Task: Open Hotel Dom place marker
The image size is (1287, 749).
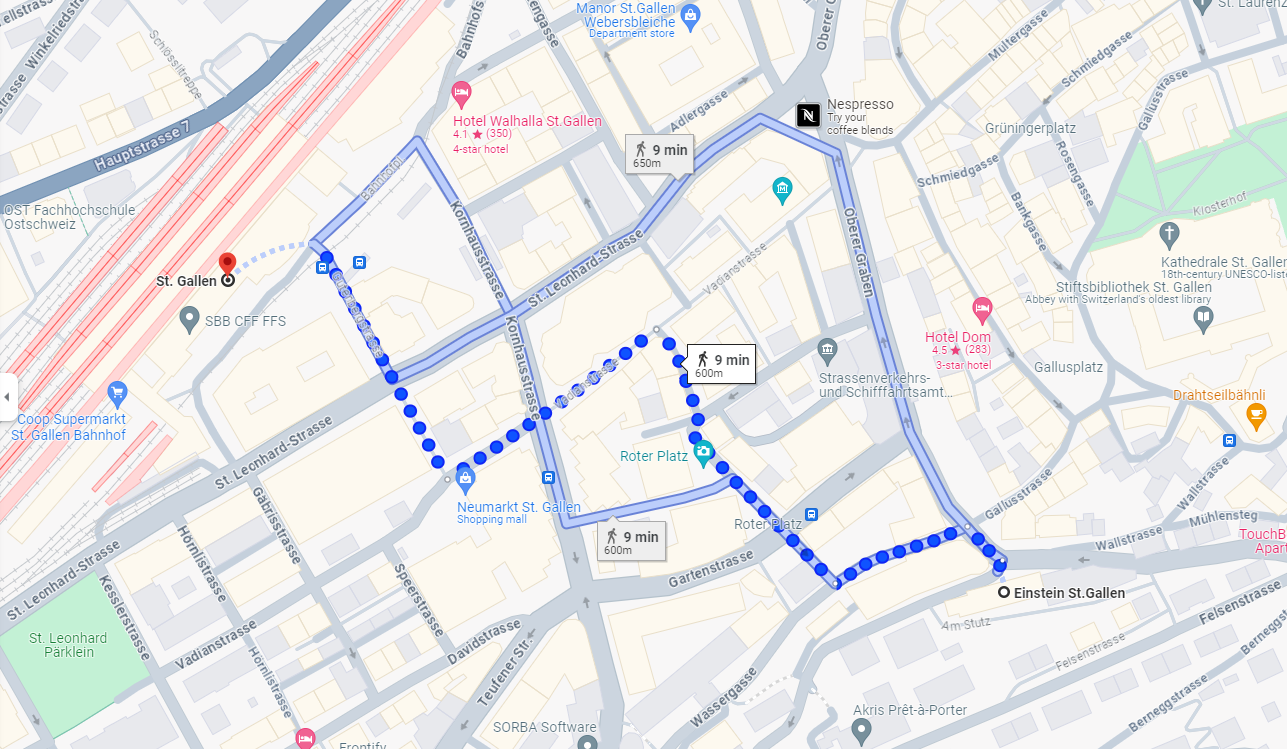Action: pos(982,308)
